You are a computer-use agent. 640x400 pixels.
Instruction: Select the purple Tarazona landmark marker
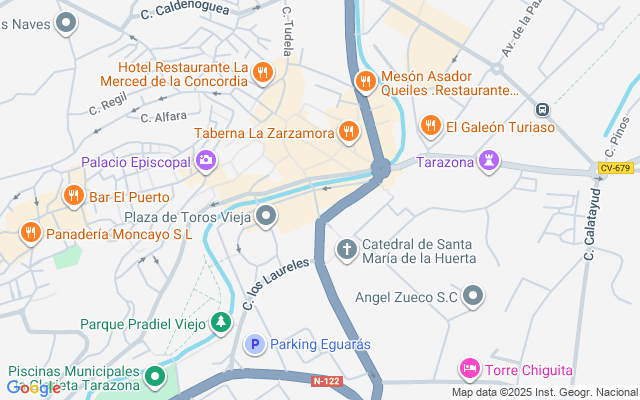click(x=488, y=160)
